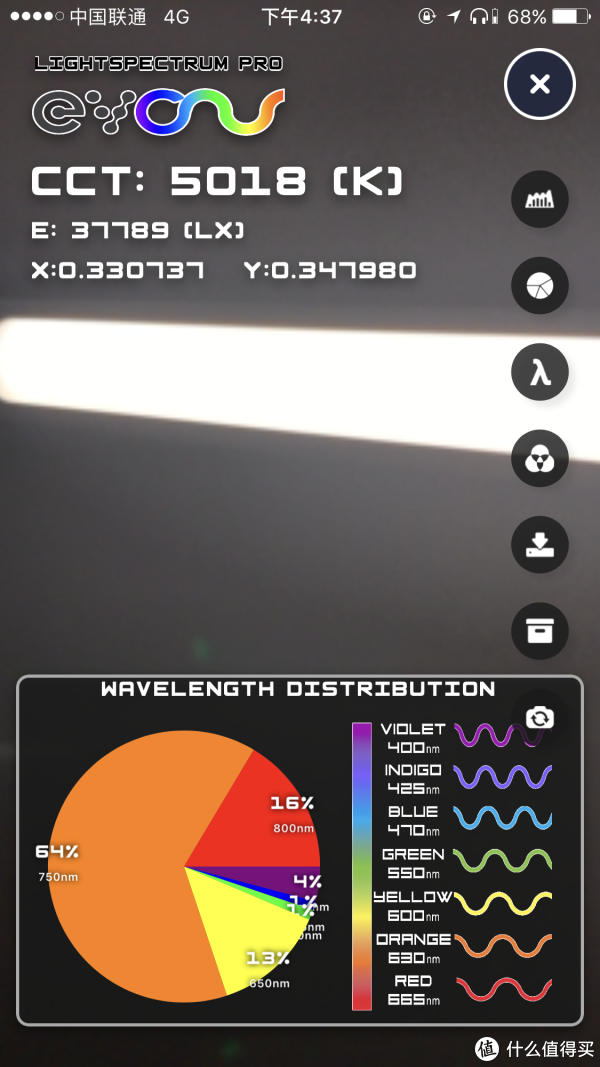This screenshot has width=600, height=1067.
Task: Switch camera with the flip icon
Action: (x=540, y=717)
